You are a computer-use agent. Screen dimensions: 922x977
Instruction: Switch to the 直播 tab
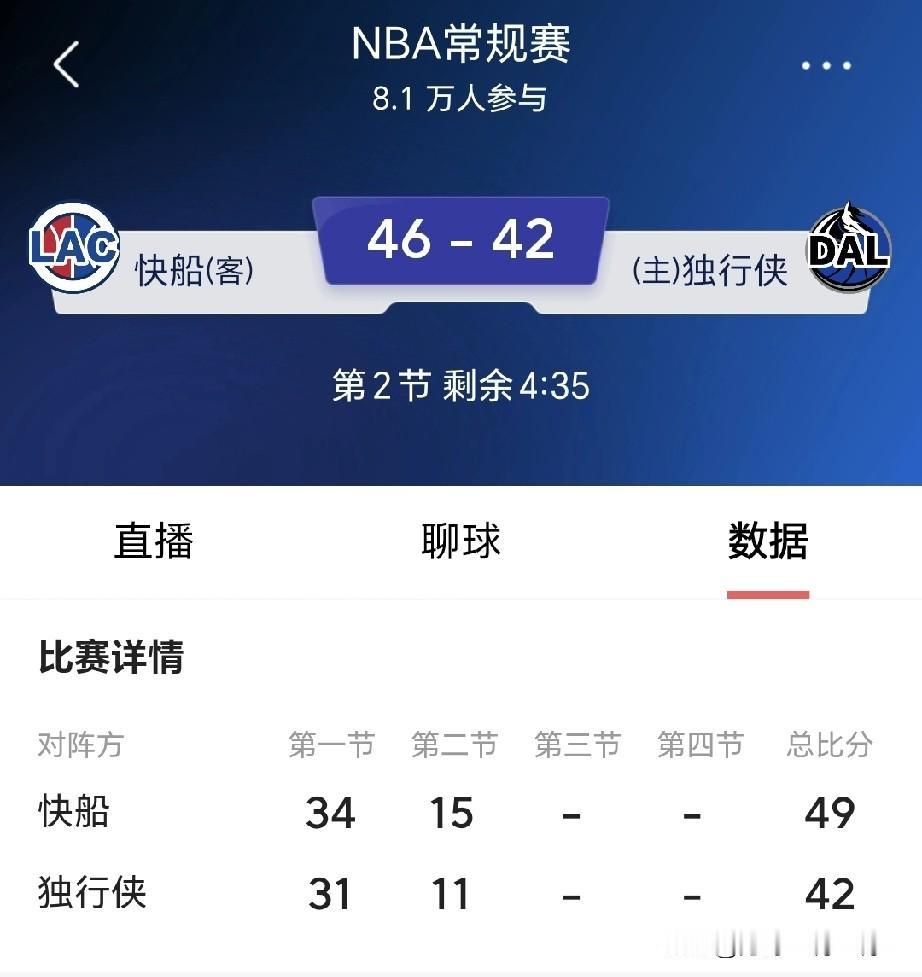coord(152,540)
